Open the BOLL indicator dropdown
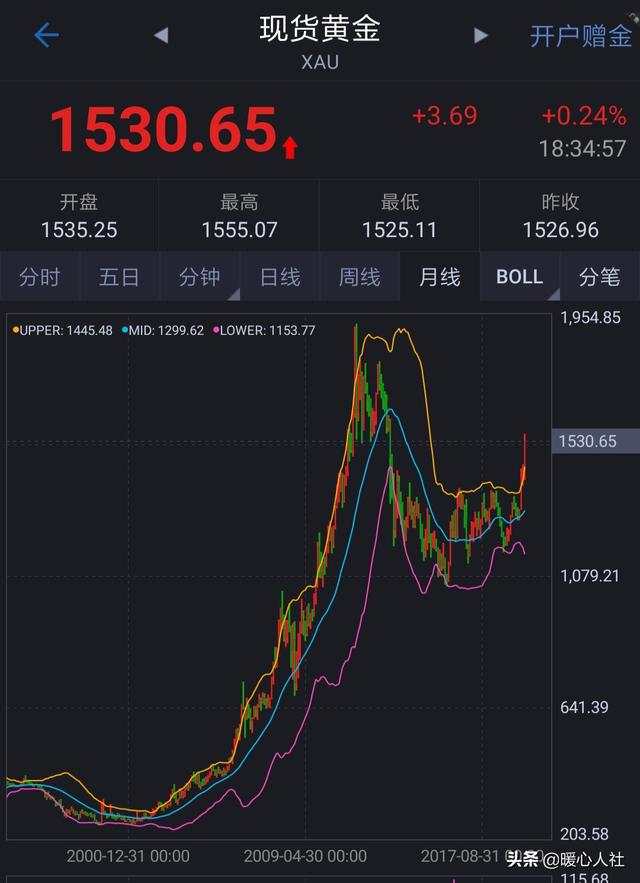 point(520,277)
